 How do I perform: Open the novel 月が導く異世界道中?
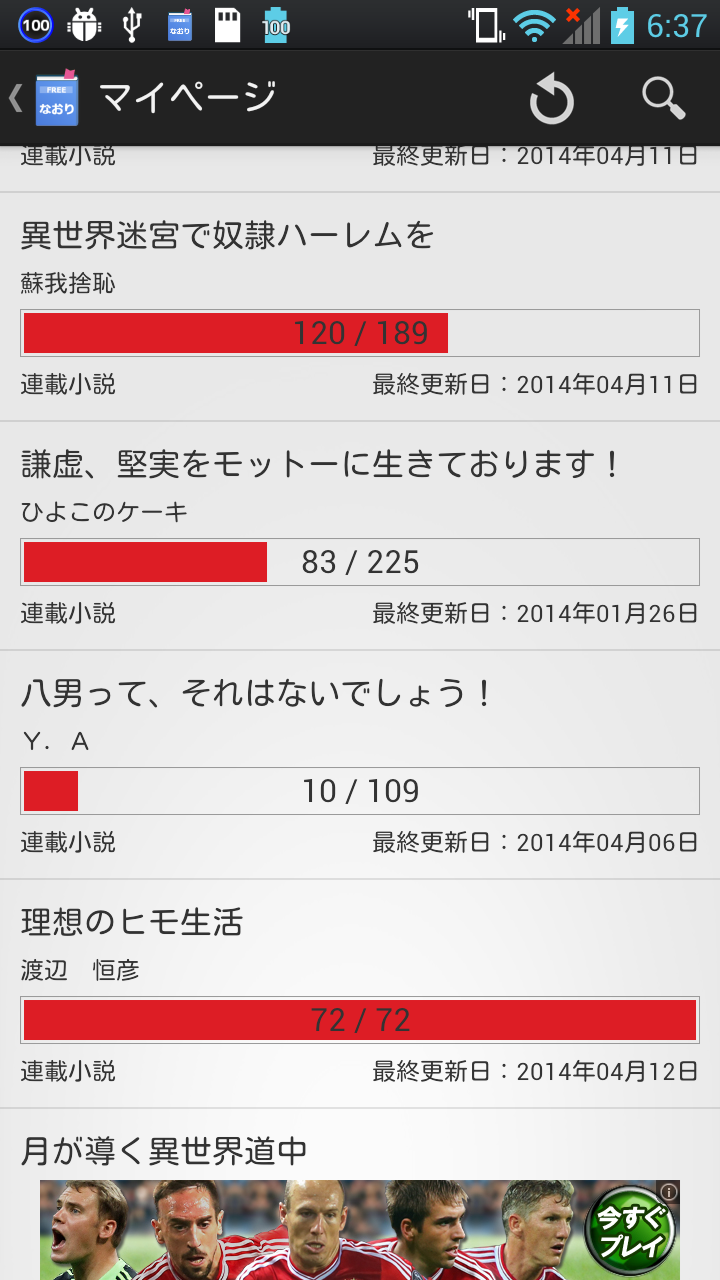164,1151
